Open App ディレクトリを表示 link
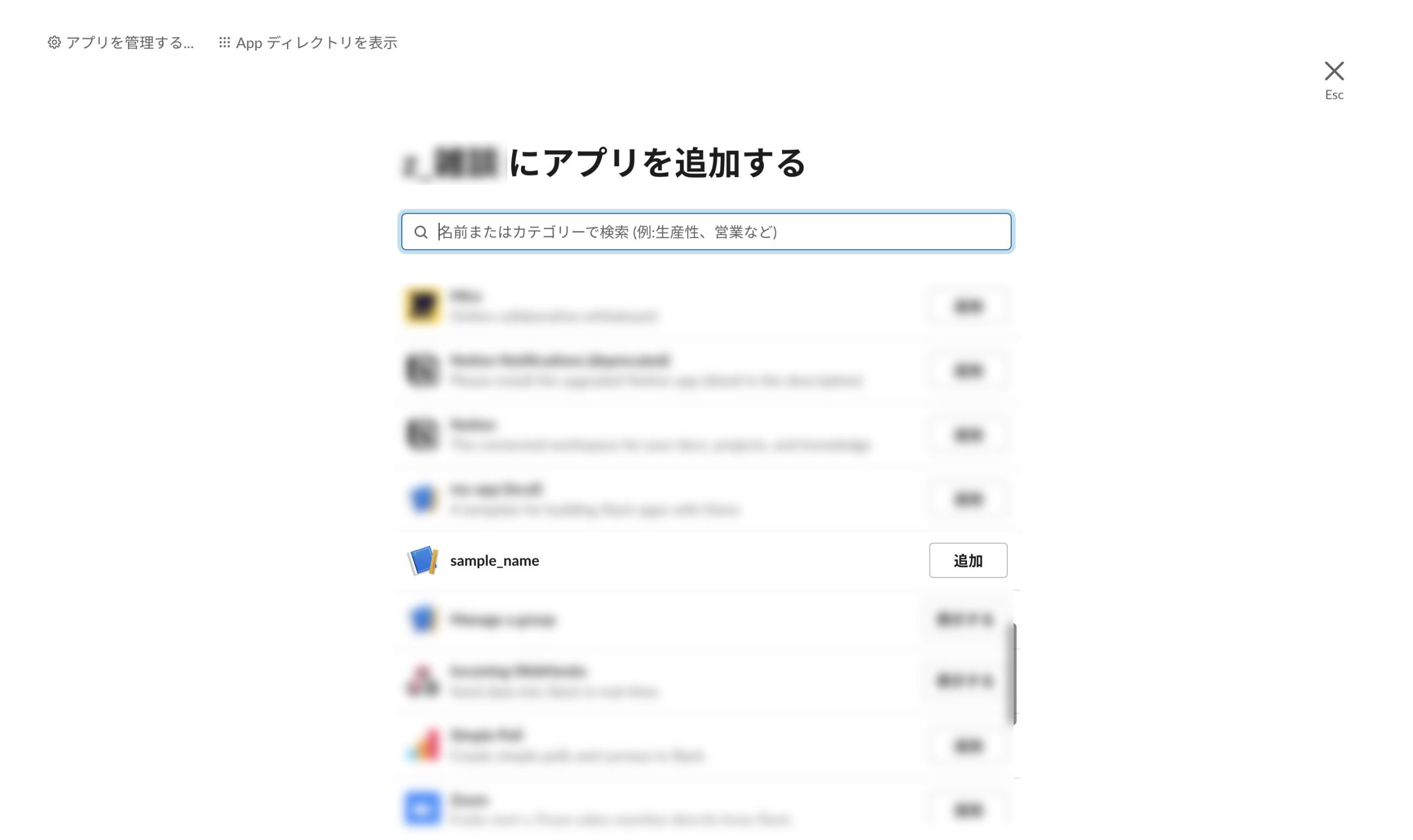This screenshot has height=840, width=1413. click(x=308, y=42)
